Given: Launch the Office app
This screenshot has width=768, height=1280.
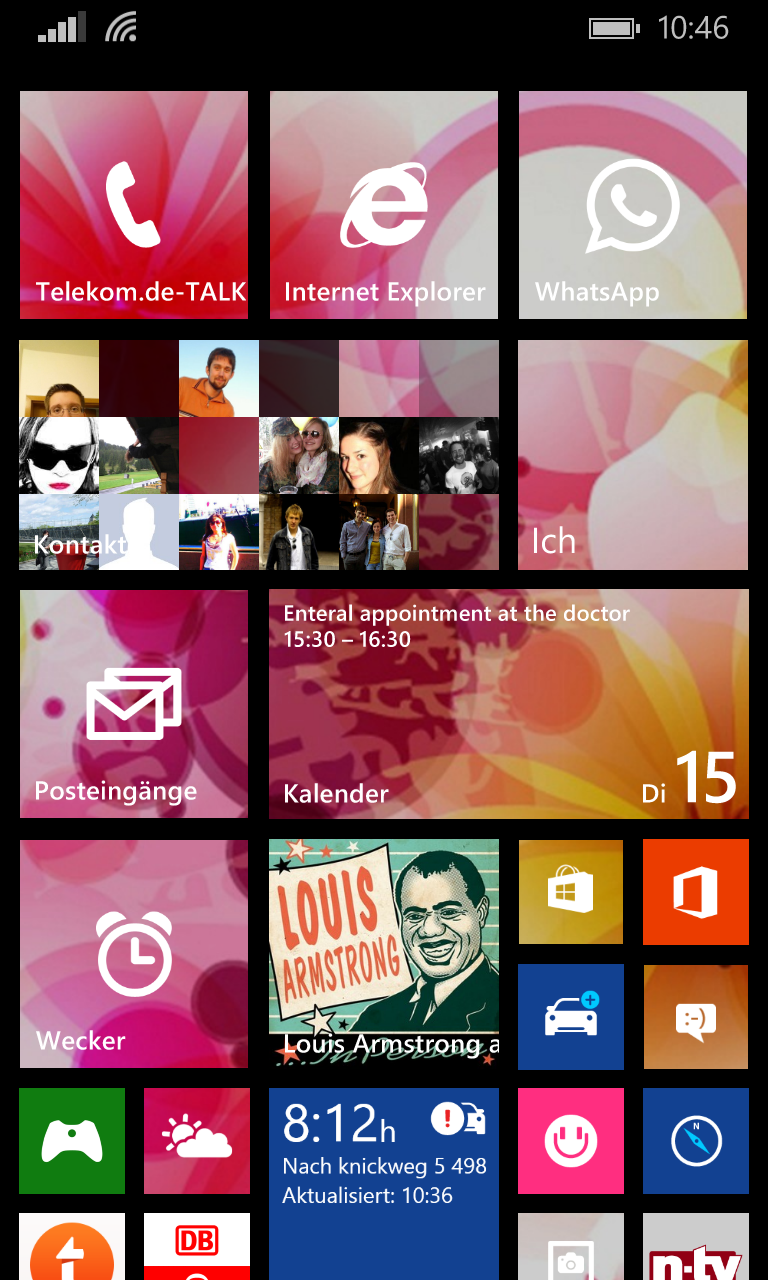Looking at the screenshot, I should tap(695, 891).
